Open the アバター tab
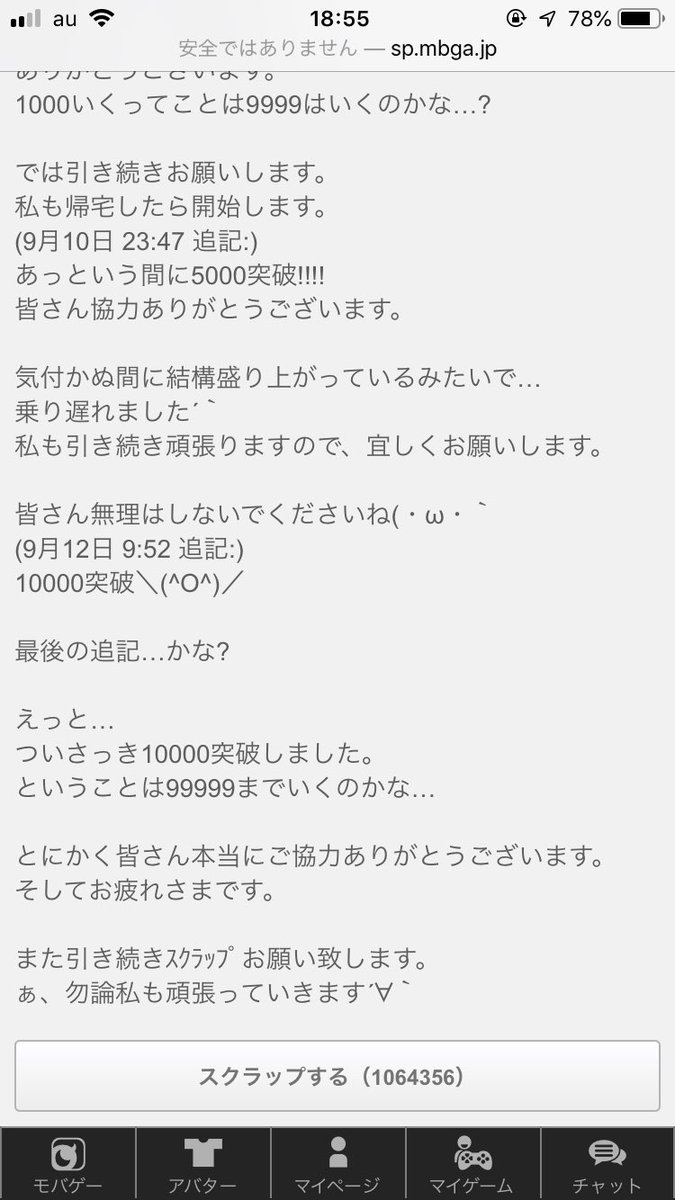 (x=203, y=1164)
